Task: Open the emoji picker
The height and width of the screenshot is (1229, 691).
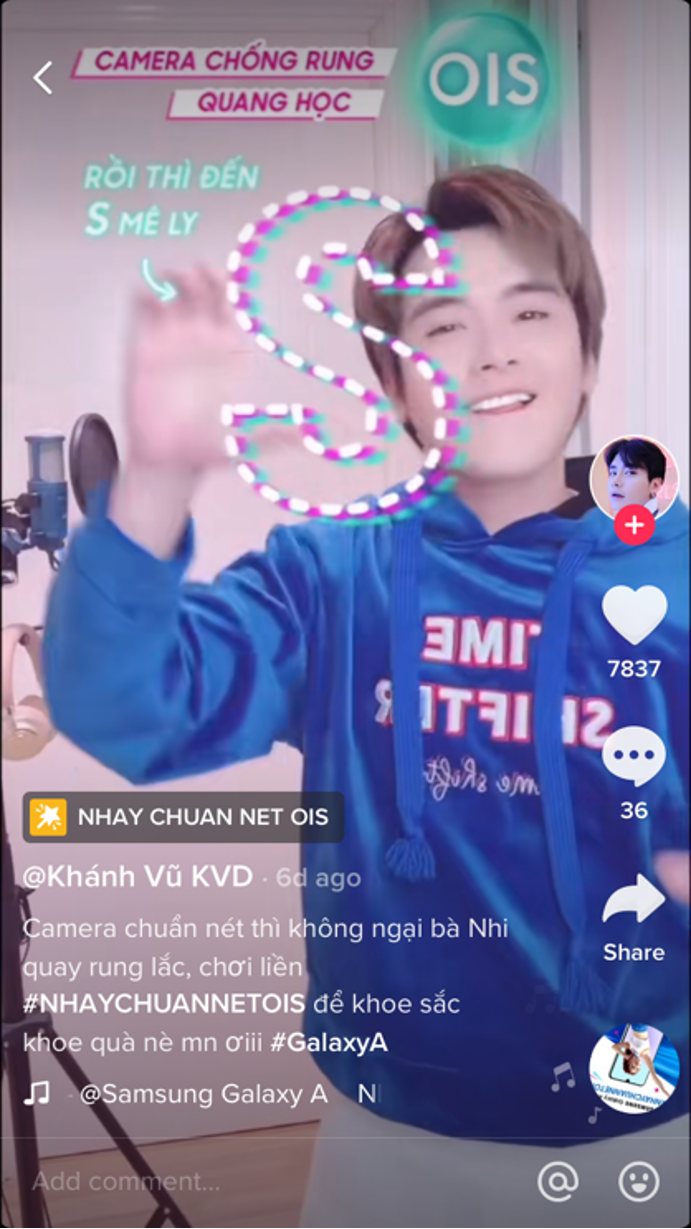Action: [639, 1182]
